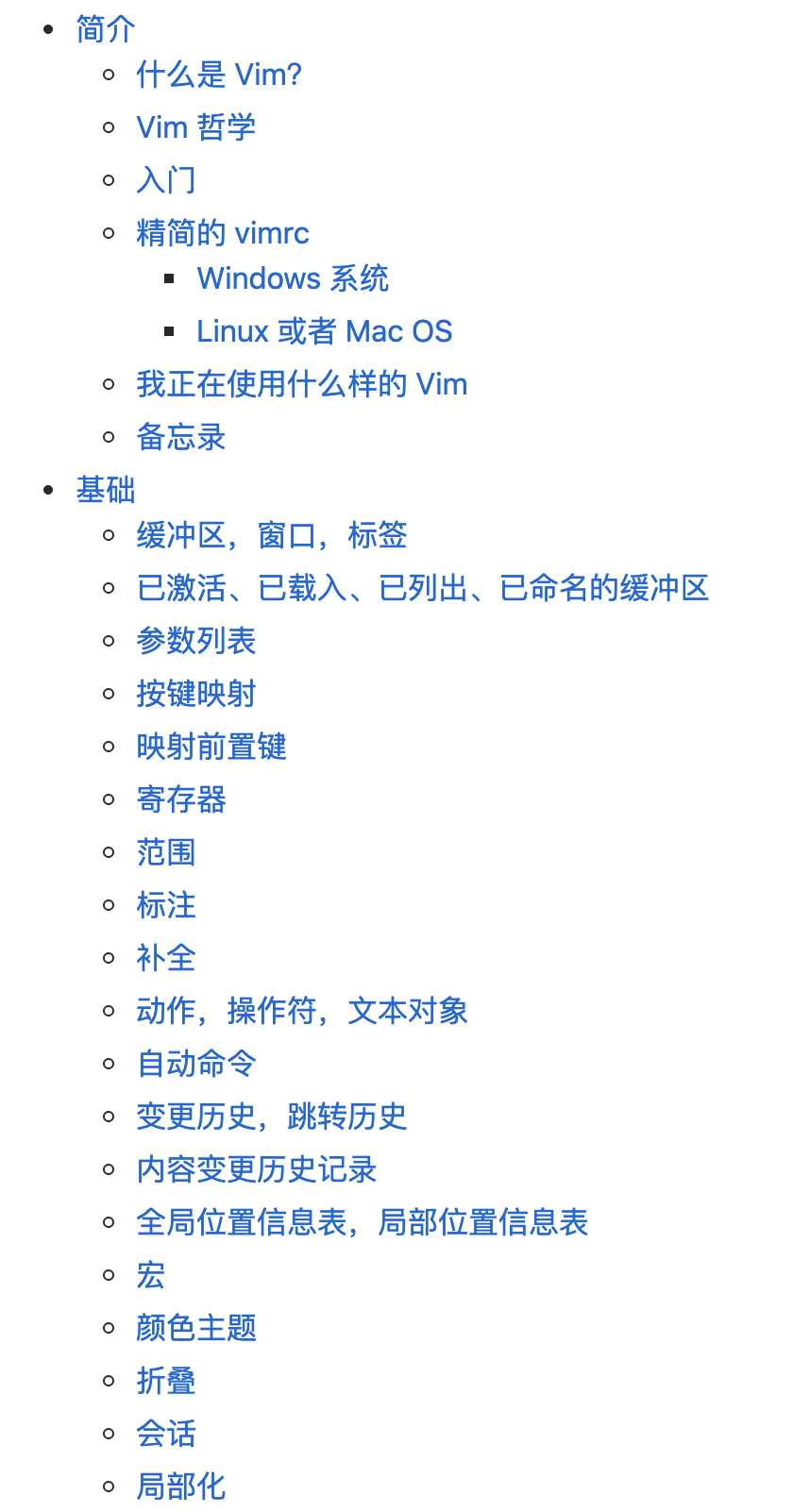This screenshot has width=793, height=1512.
Task: Open the 简介 section link
Action: (105, 29)
